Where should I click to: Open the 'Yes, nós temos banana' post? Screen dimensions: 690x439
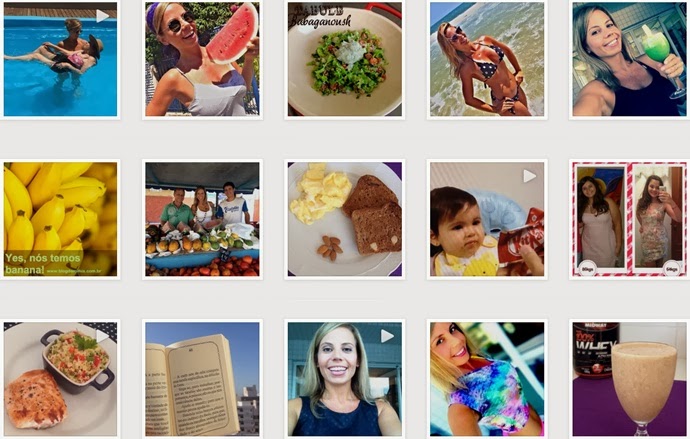[x=60, y=219]
